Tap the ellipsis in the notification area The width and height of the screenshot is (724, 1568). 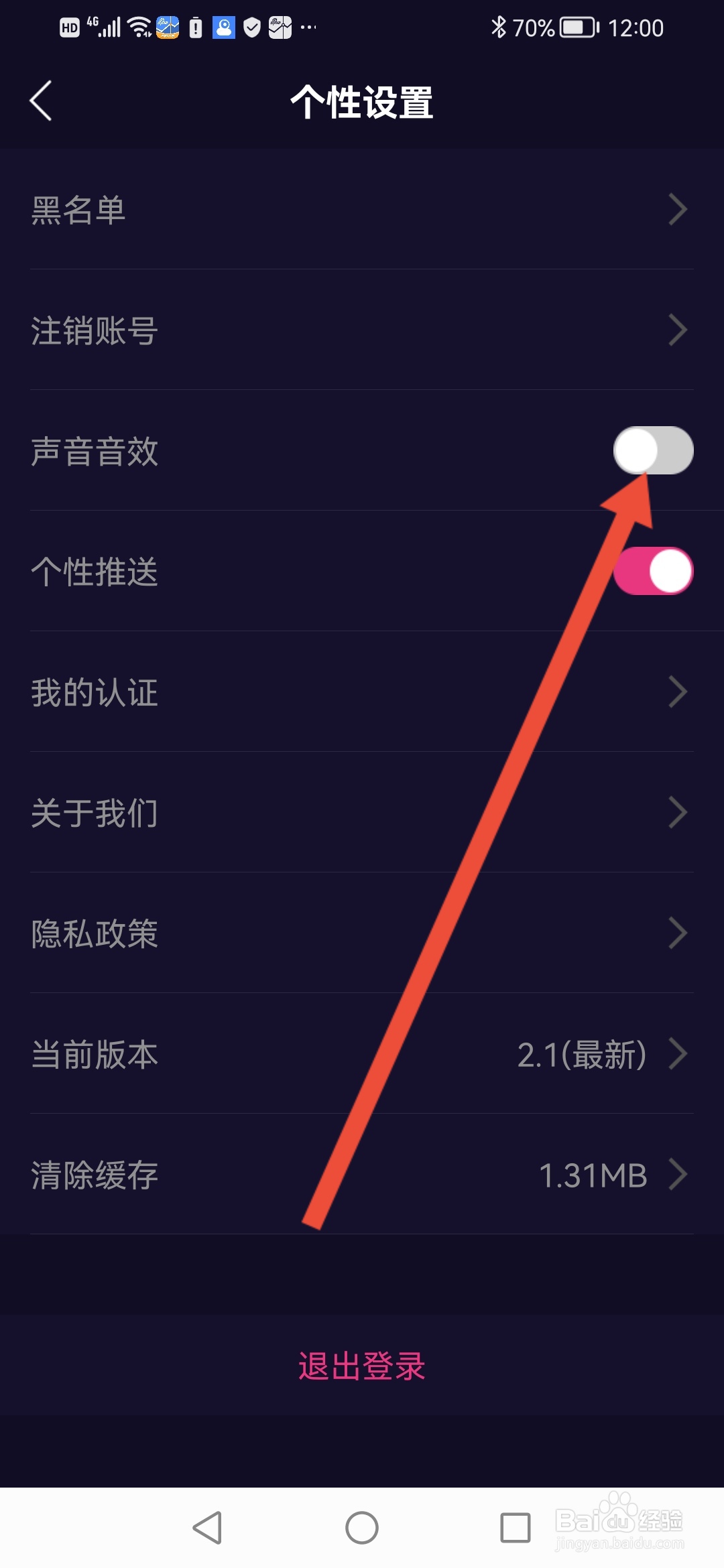[x=308, y=27]
